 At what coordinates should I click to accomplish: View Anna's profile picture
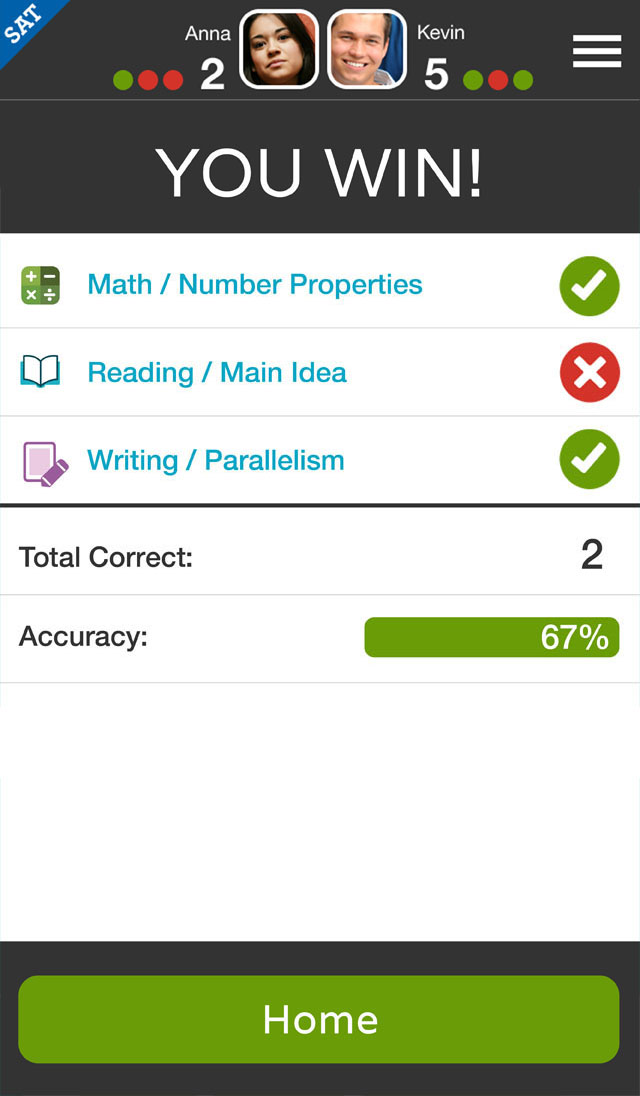coord(279,49)
